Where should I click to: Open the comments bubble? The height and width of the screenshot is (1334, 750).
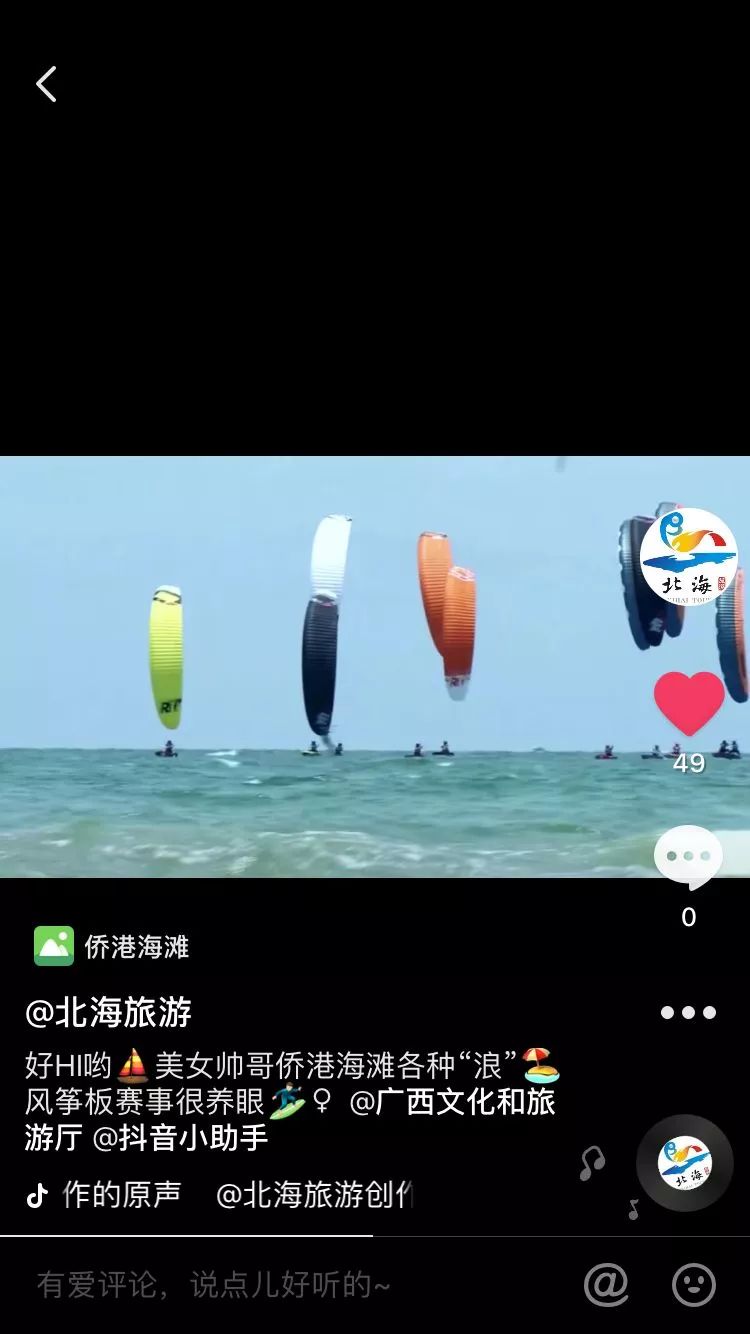(688, 857)
